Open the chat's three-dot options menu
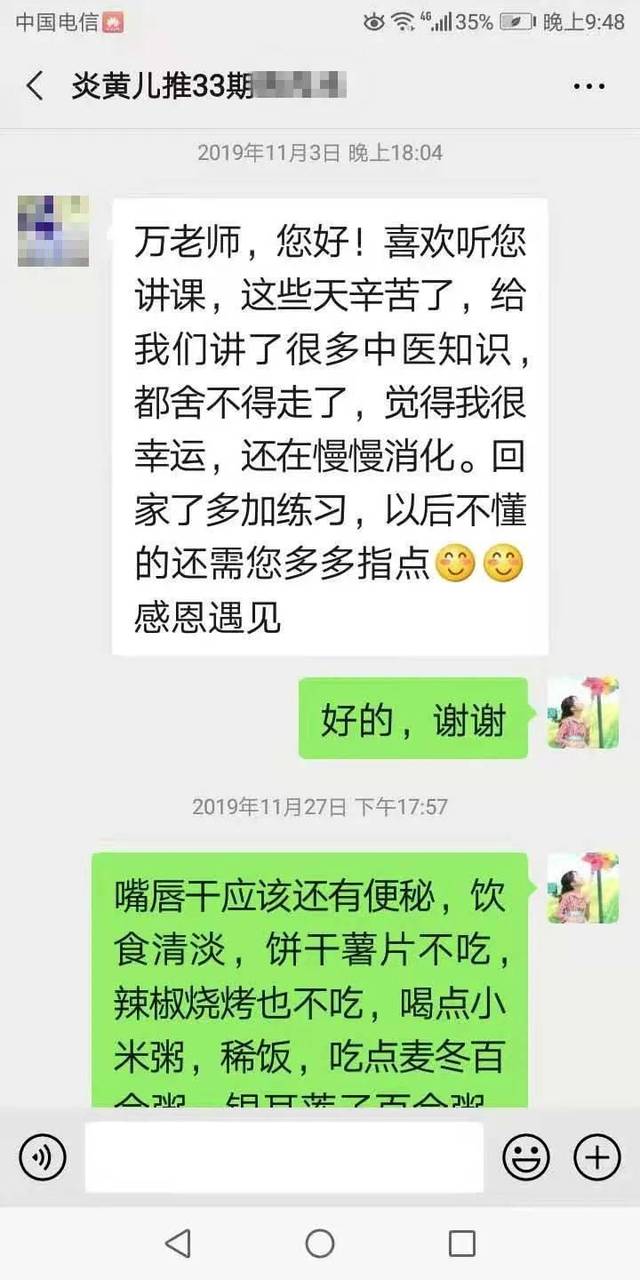Screen dimensions: 640x1280 pyautogui.click(x=588, y=86)
